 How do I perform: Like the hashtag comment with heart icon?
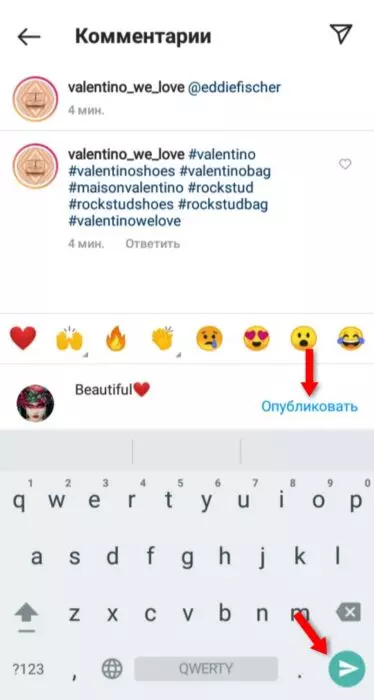coord(345,164)
